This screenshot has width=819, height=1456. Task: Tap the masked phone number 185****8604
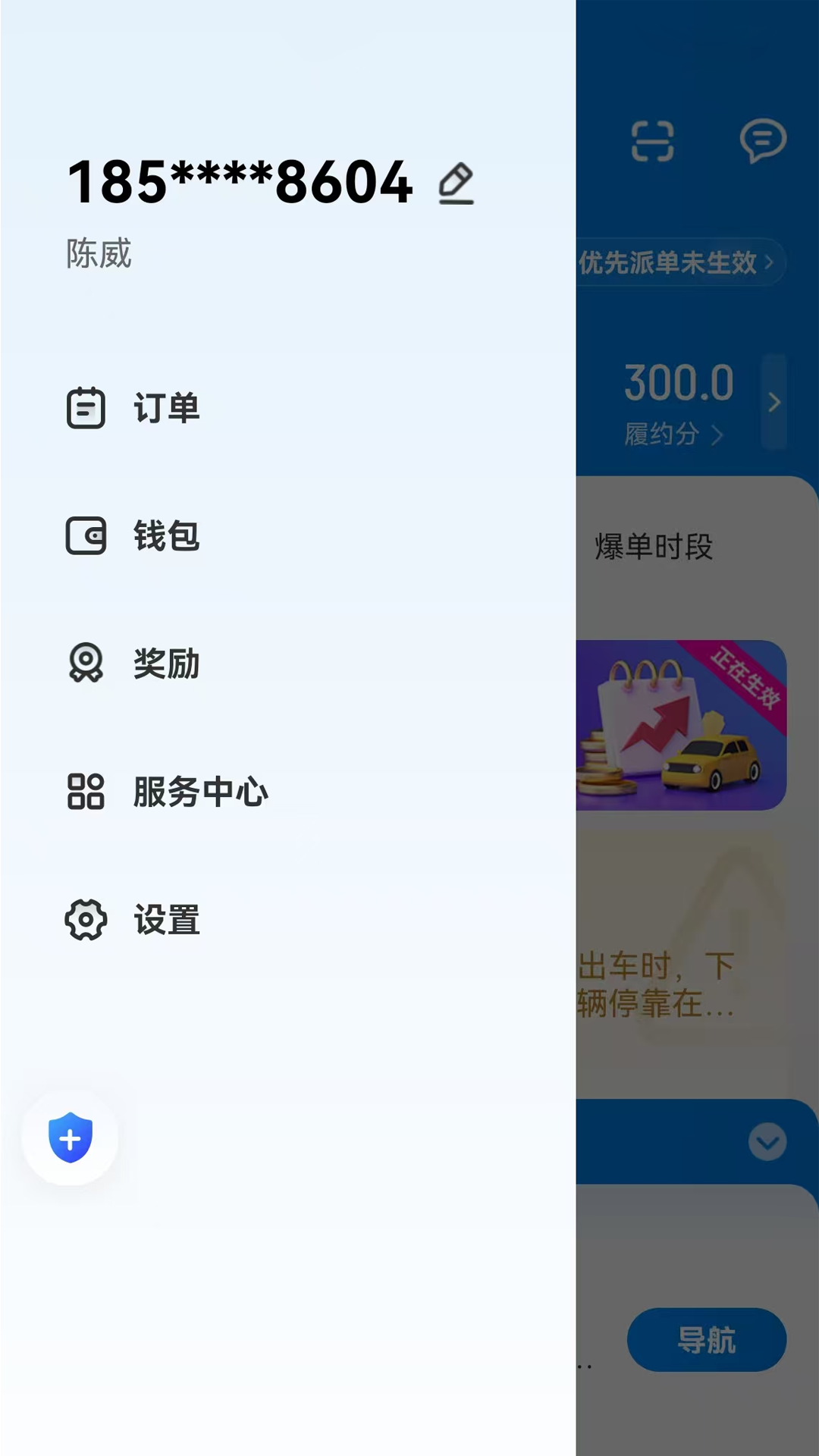(x=239, y=182)
